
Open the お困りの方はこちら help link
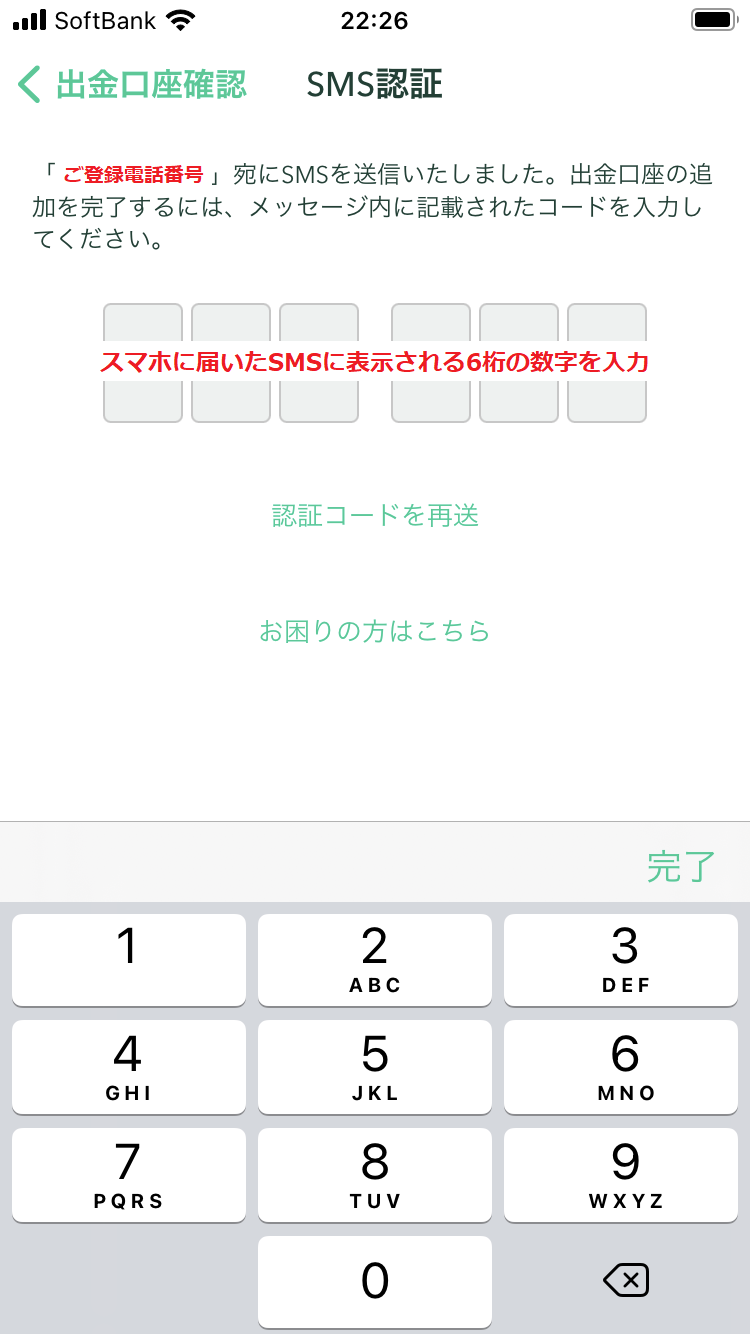click(x=375, y=631)
